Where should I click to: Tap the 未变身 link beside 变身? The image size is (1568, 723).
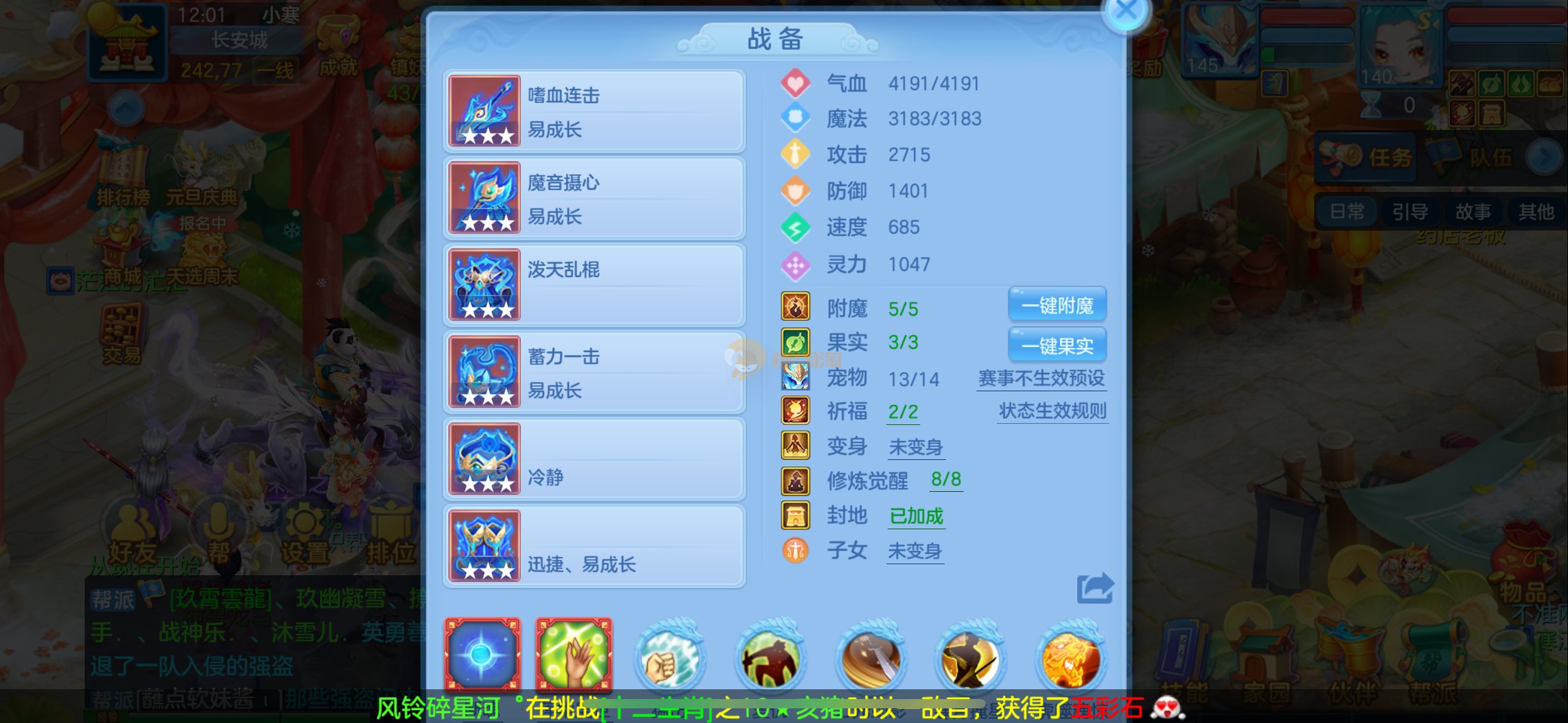915,447
